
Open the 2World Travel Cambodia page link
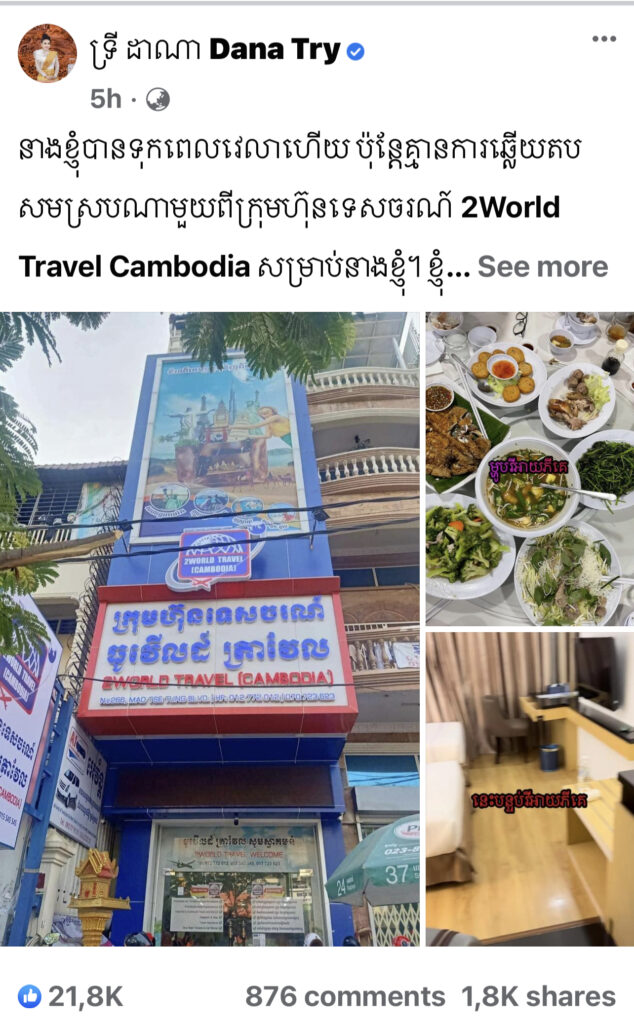pos(510,209)
